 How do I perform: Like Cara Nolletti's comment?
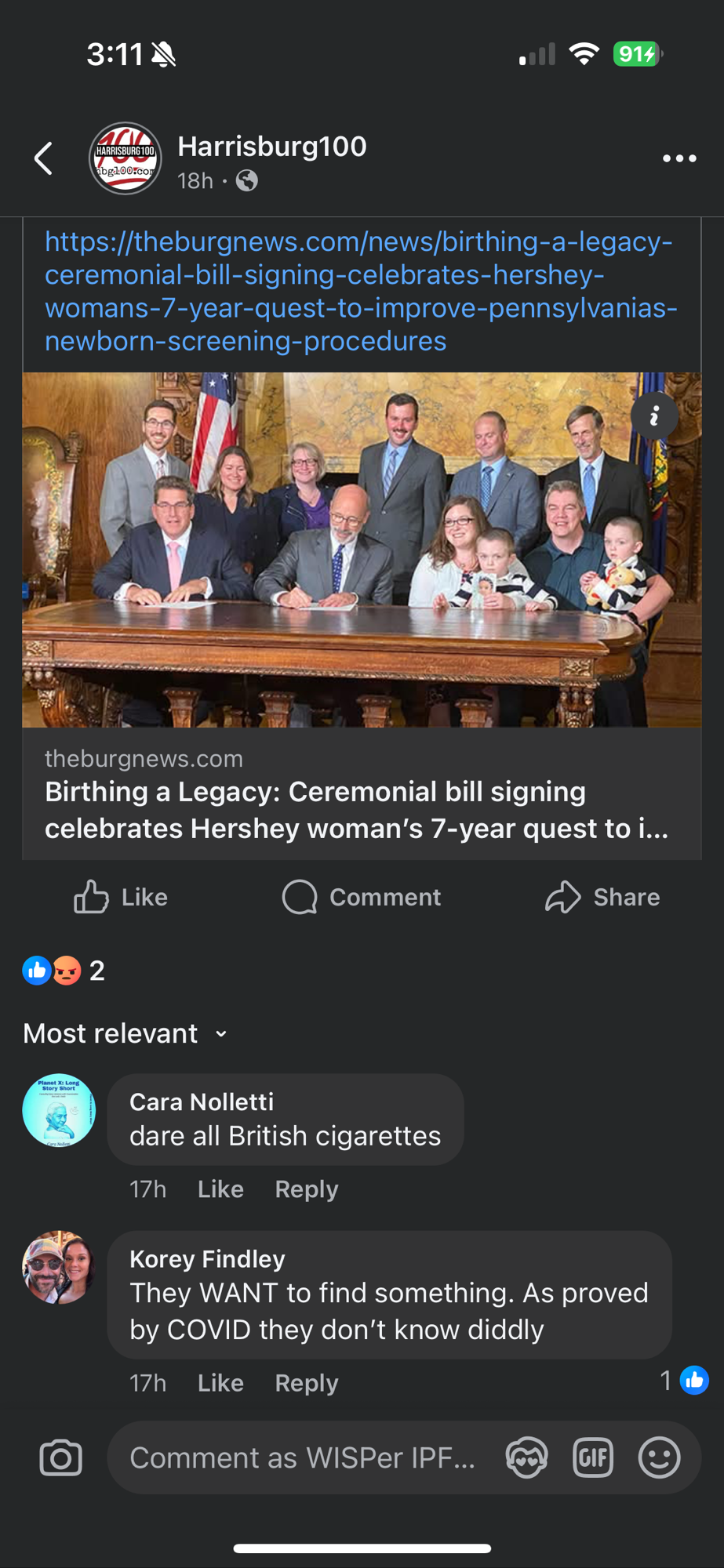[x=220, y=1189]
